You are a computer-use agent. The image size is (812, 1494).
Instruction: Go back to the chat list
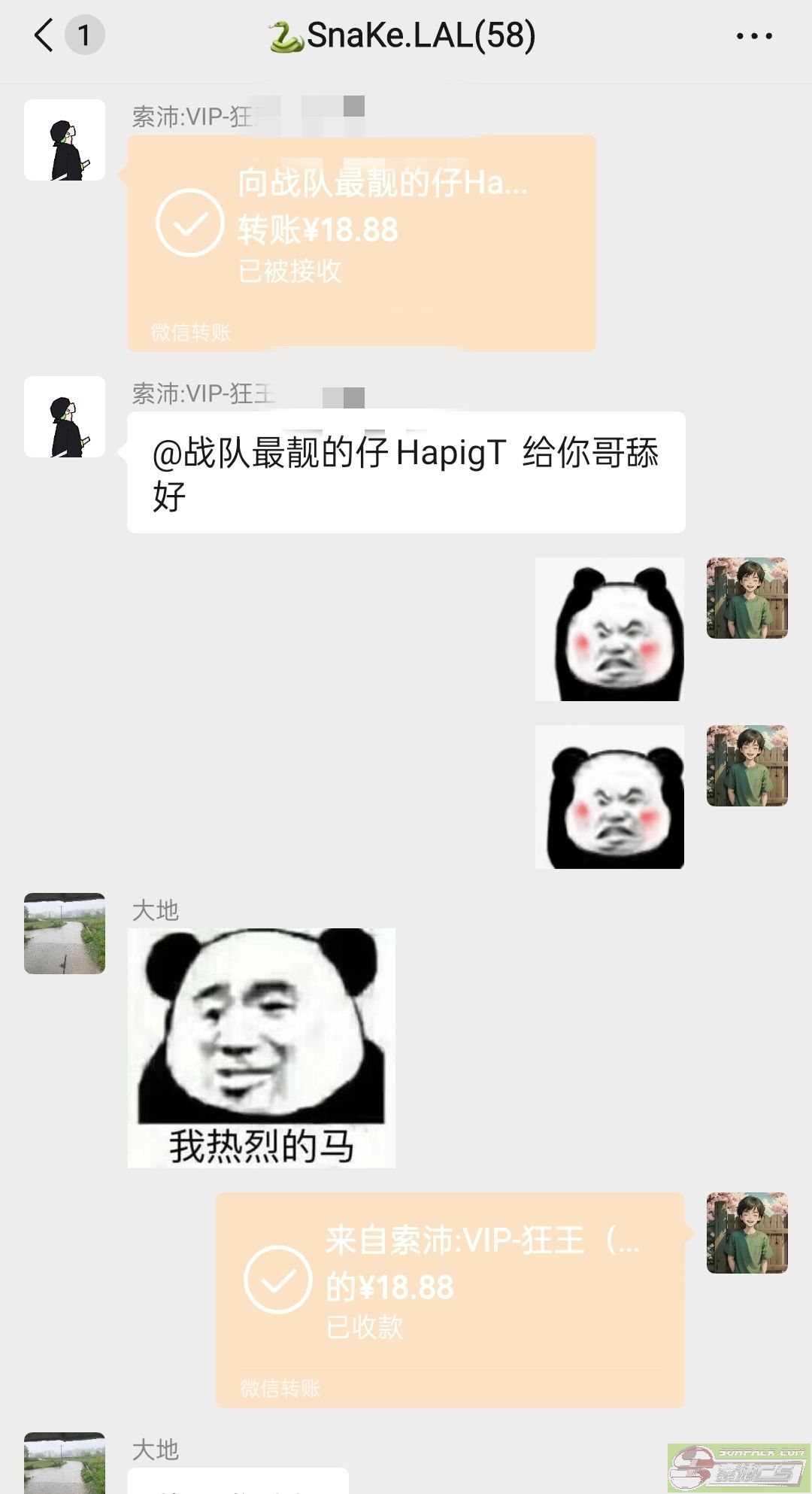pos(45,35)
